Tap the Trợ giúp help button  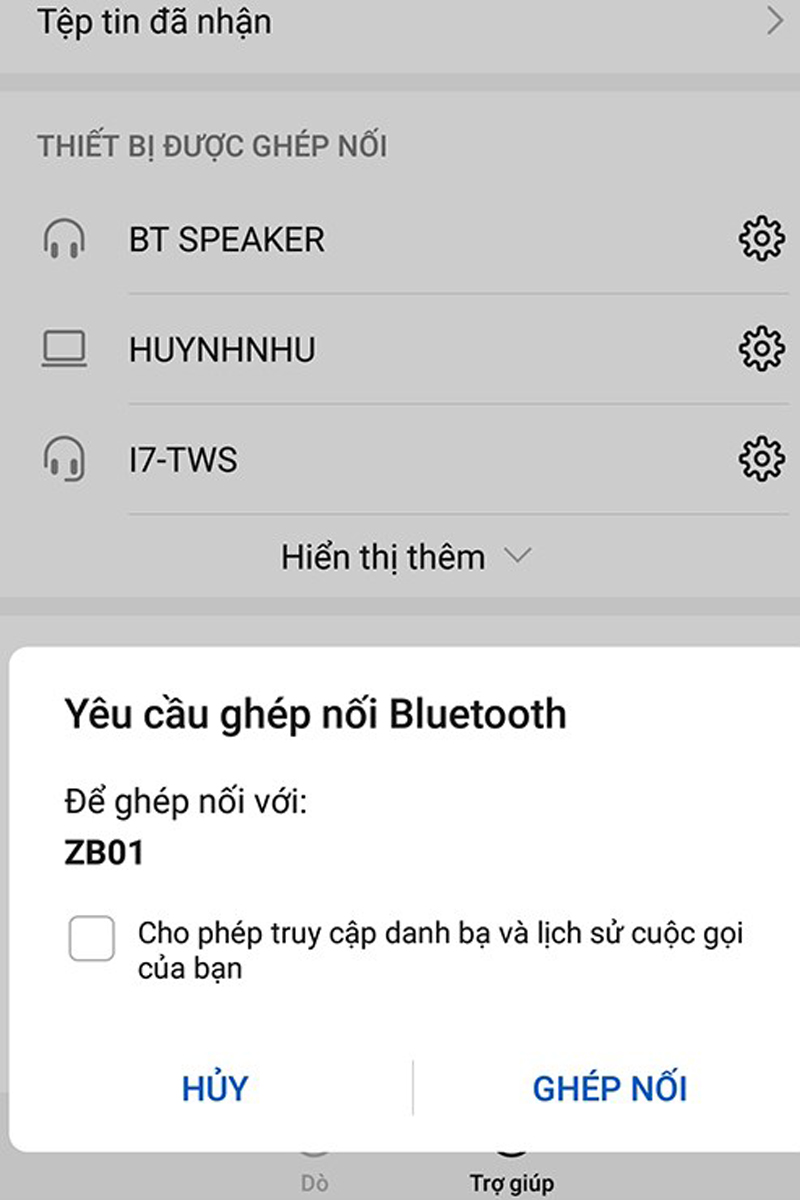[x=511, y=1180]
